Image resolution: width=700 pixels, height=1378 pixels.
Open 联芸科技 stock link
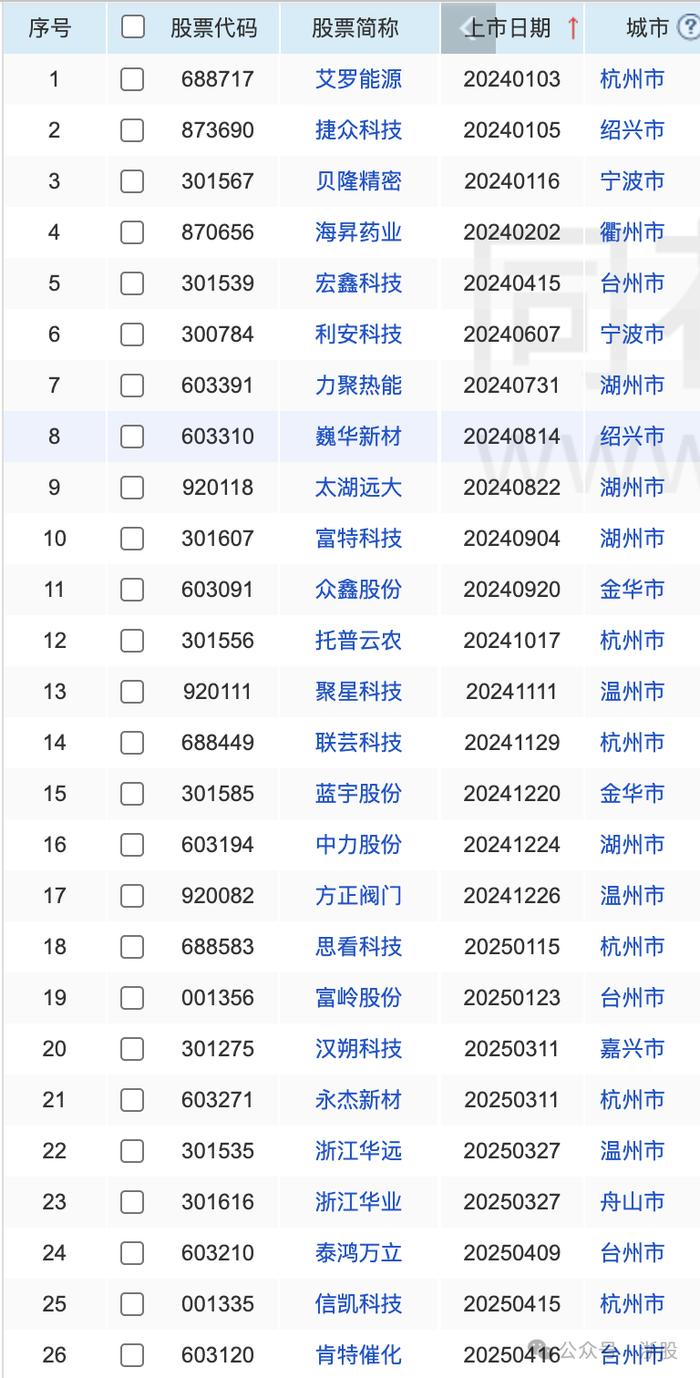(358, 742)
